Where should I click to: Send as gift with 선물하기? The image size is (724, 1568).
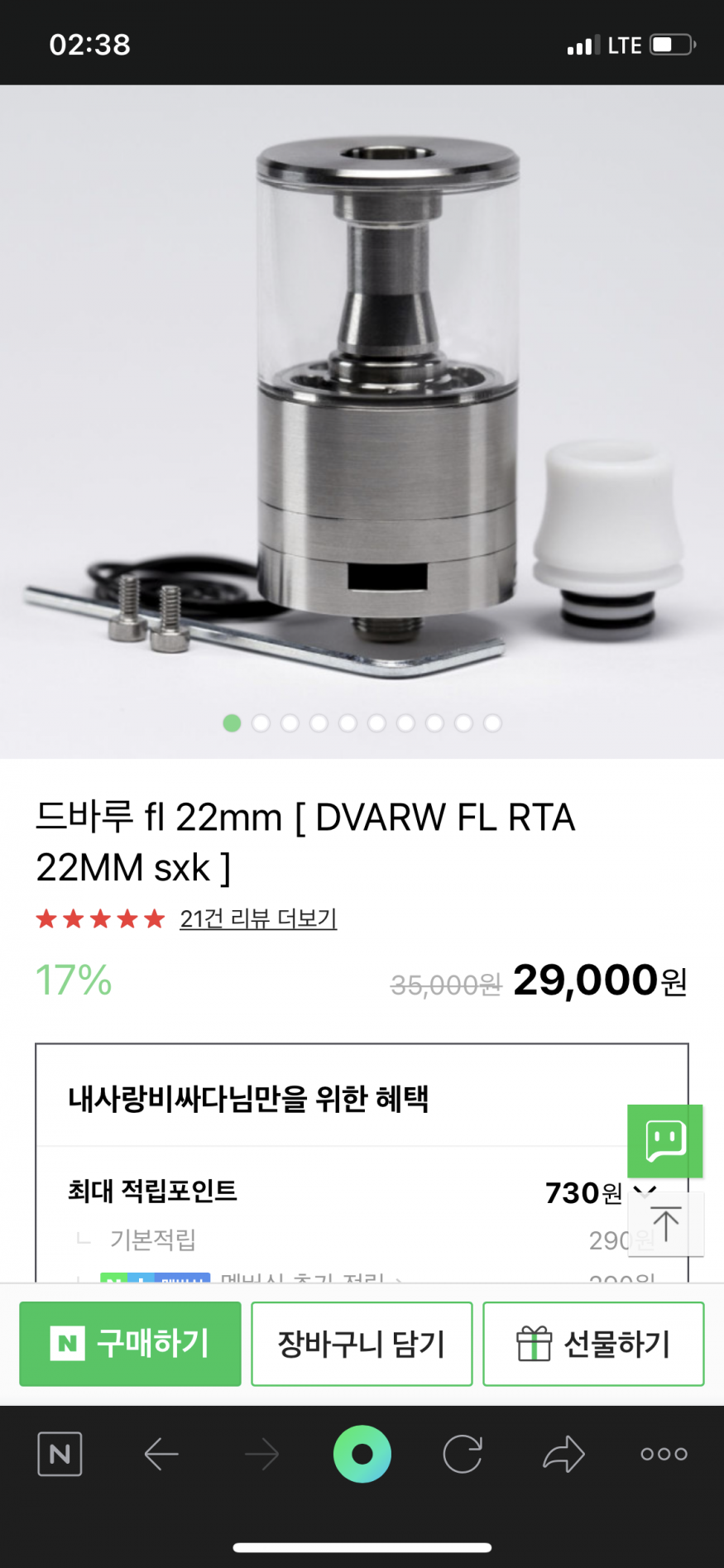tap(593, 1344)
